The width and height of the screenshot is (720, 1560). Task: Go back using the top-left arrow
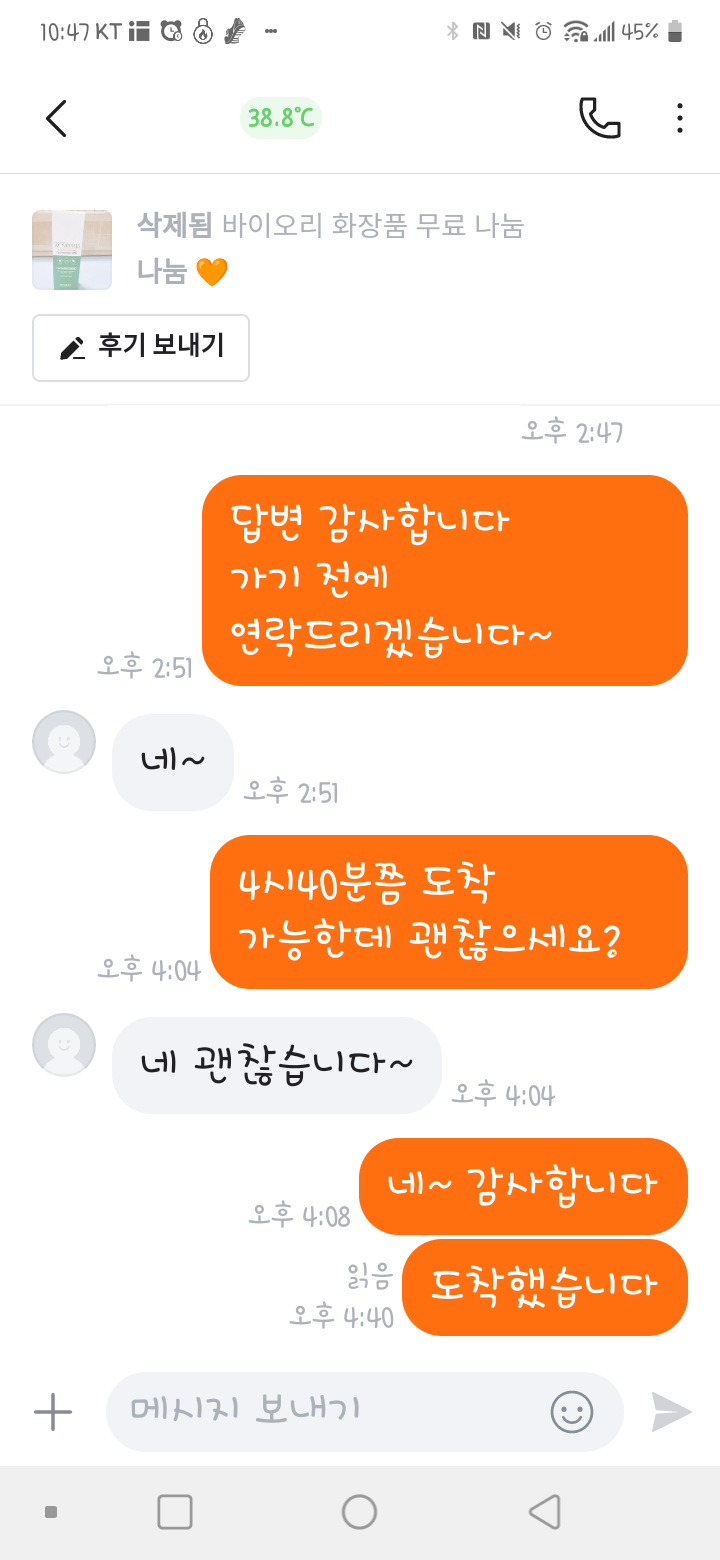point(56,118)
